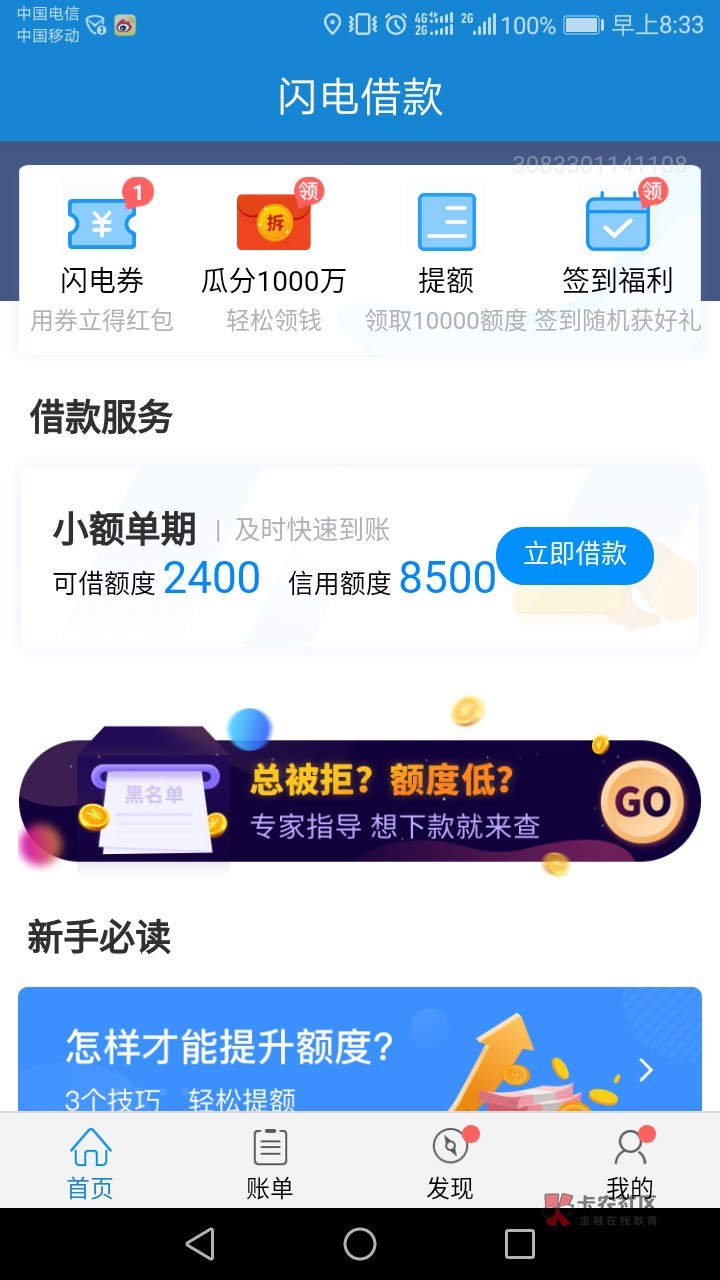Open the 瓜分1000万 red packet
Screen dimensions: 720x1280
click(x=273, y=256)
